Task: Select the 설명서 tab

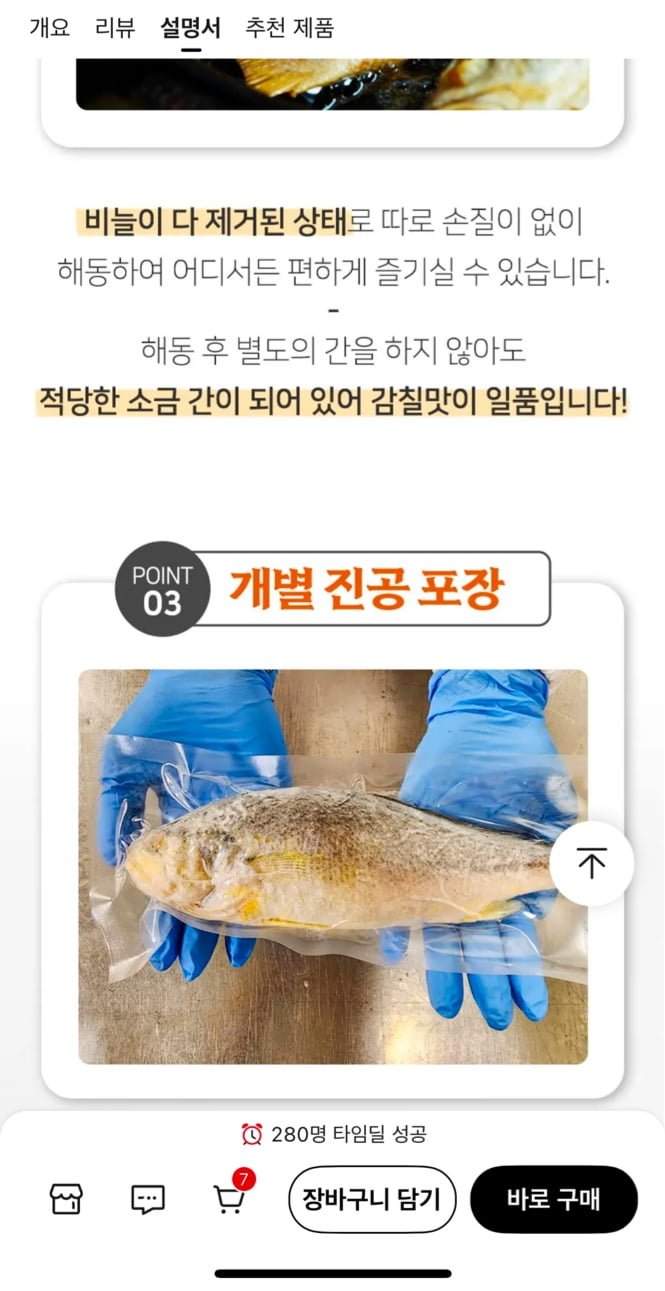Action: click(190, 28)
